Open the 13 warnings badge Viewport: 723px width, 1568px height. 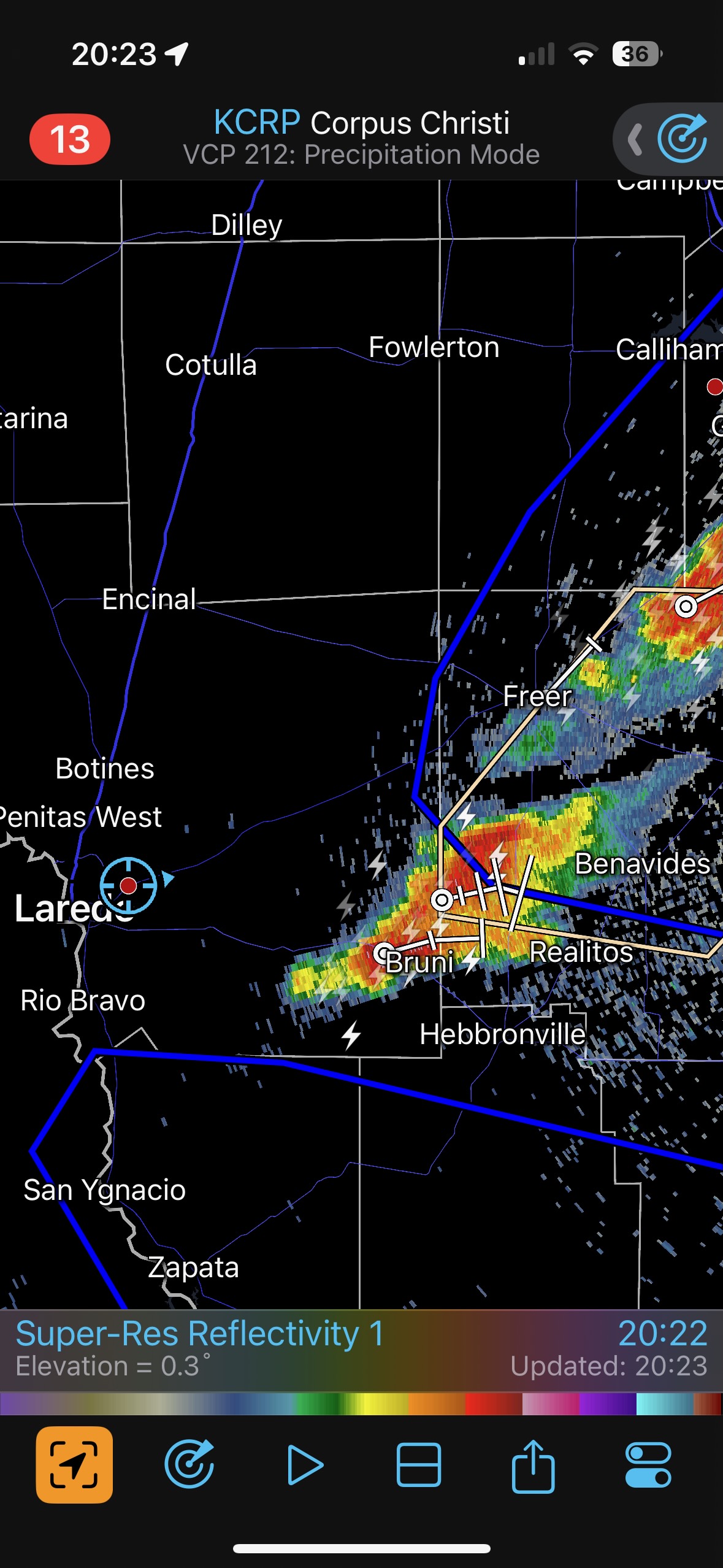70,139
